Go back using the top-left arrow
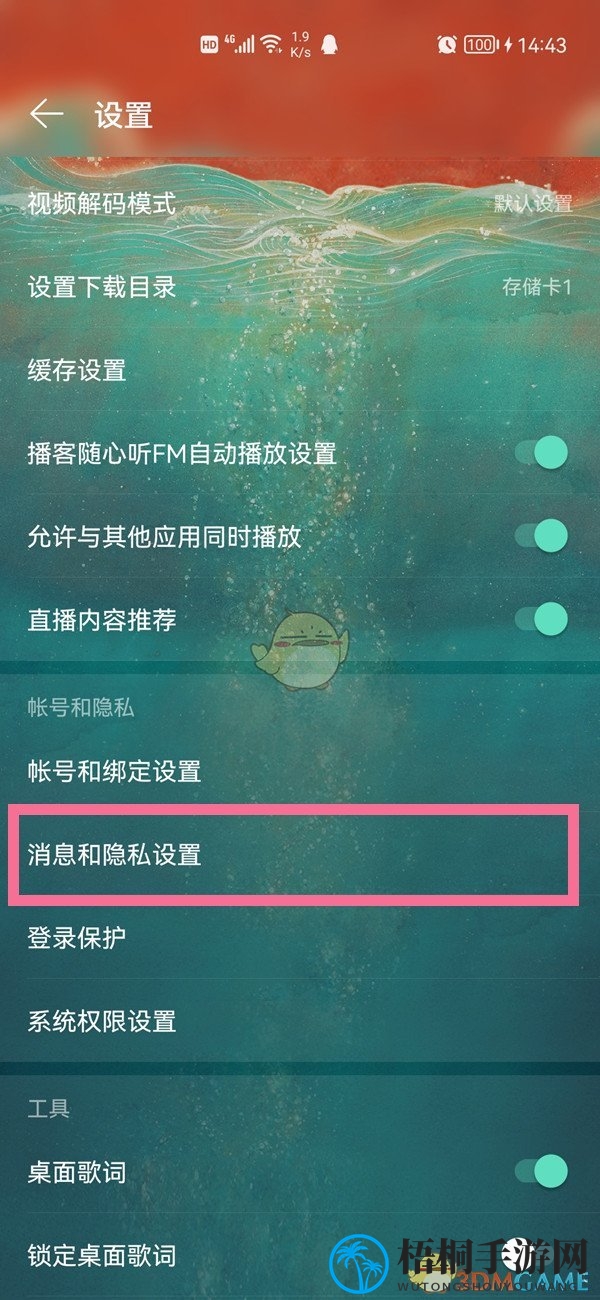The width and height of the screenshot is (600, 1300). click(x=46, y=115)
